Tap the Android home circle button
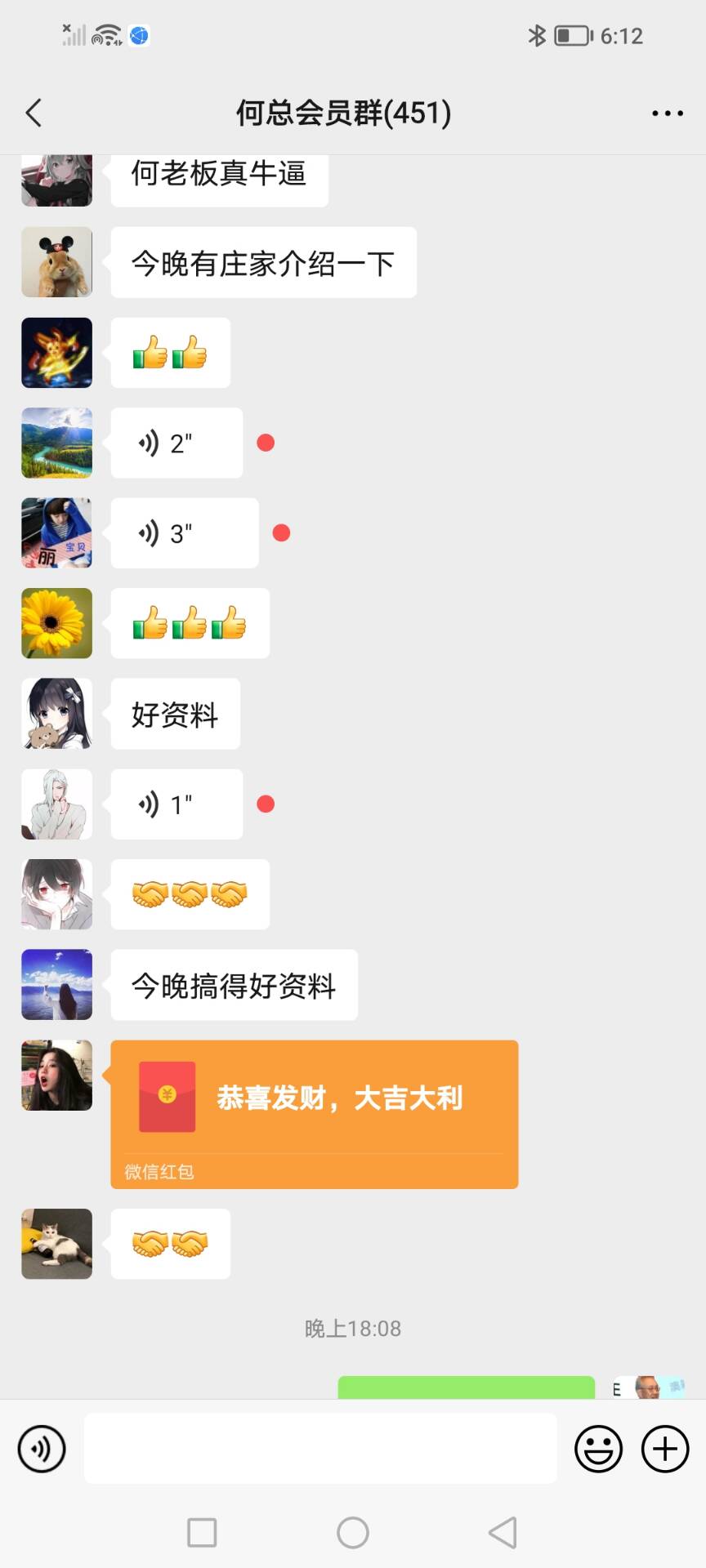This screenshot has height=1568, width=706. tap(352, 1532)
